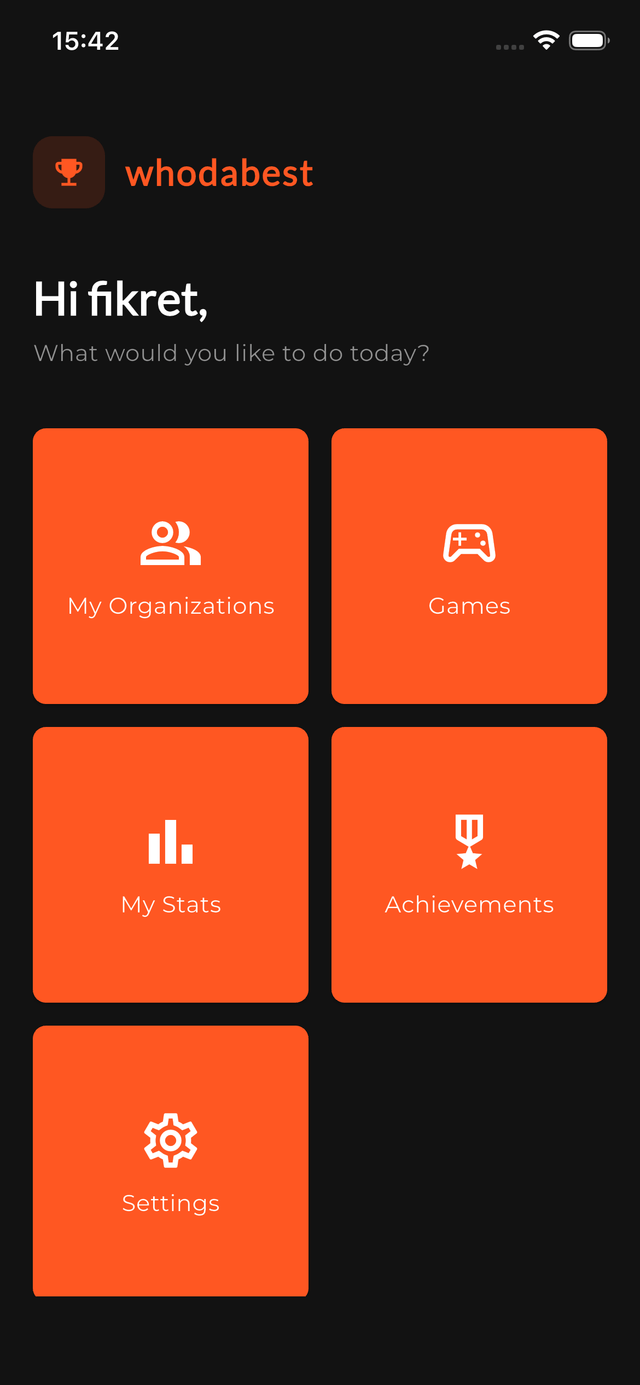Open the Achievements tile

tap(469, 864)
